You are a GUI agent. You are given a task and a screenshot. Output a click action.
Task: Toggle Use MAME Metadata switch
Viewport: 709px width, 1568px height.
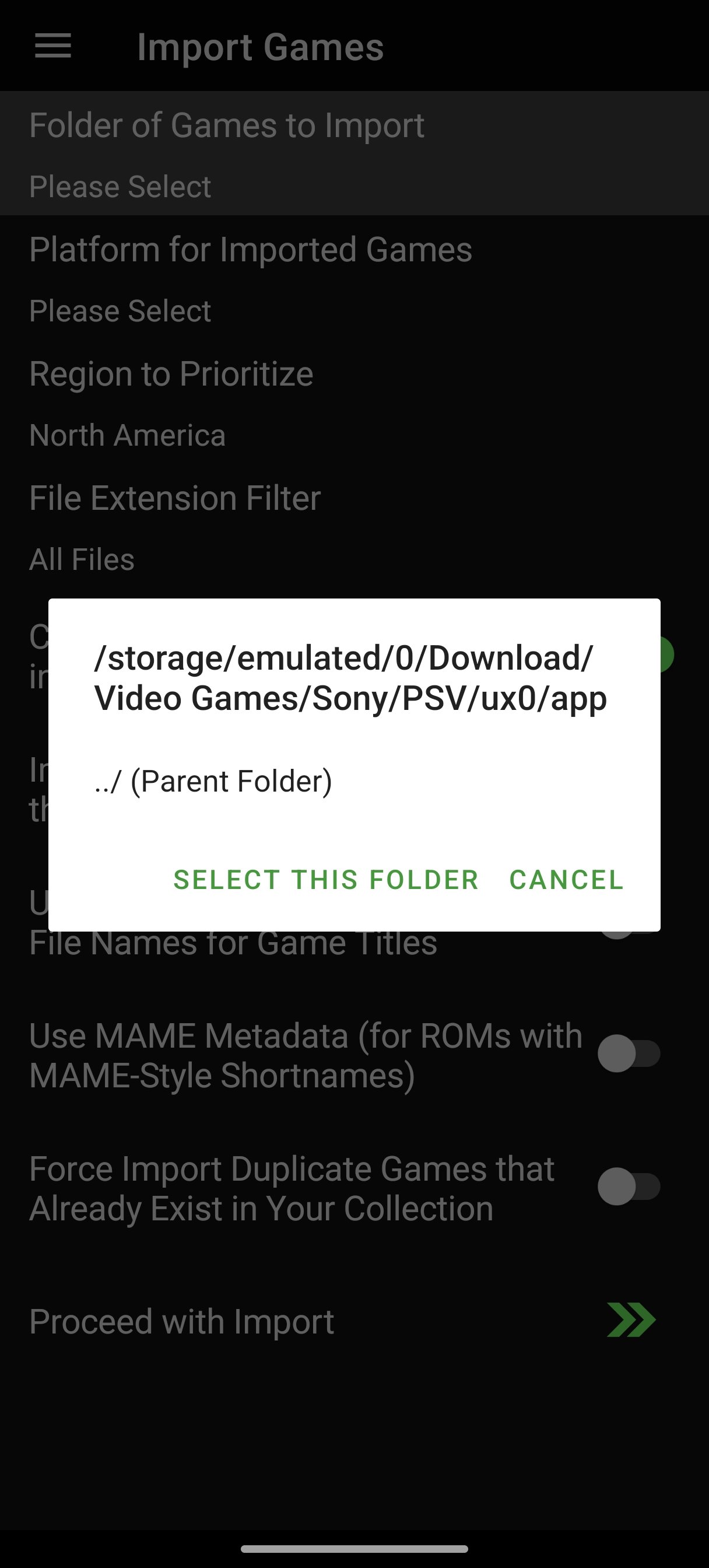coord(629,1053)
